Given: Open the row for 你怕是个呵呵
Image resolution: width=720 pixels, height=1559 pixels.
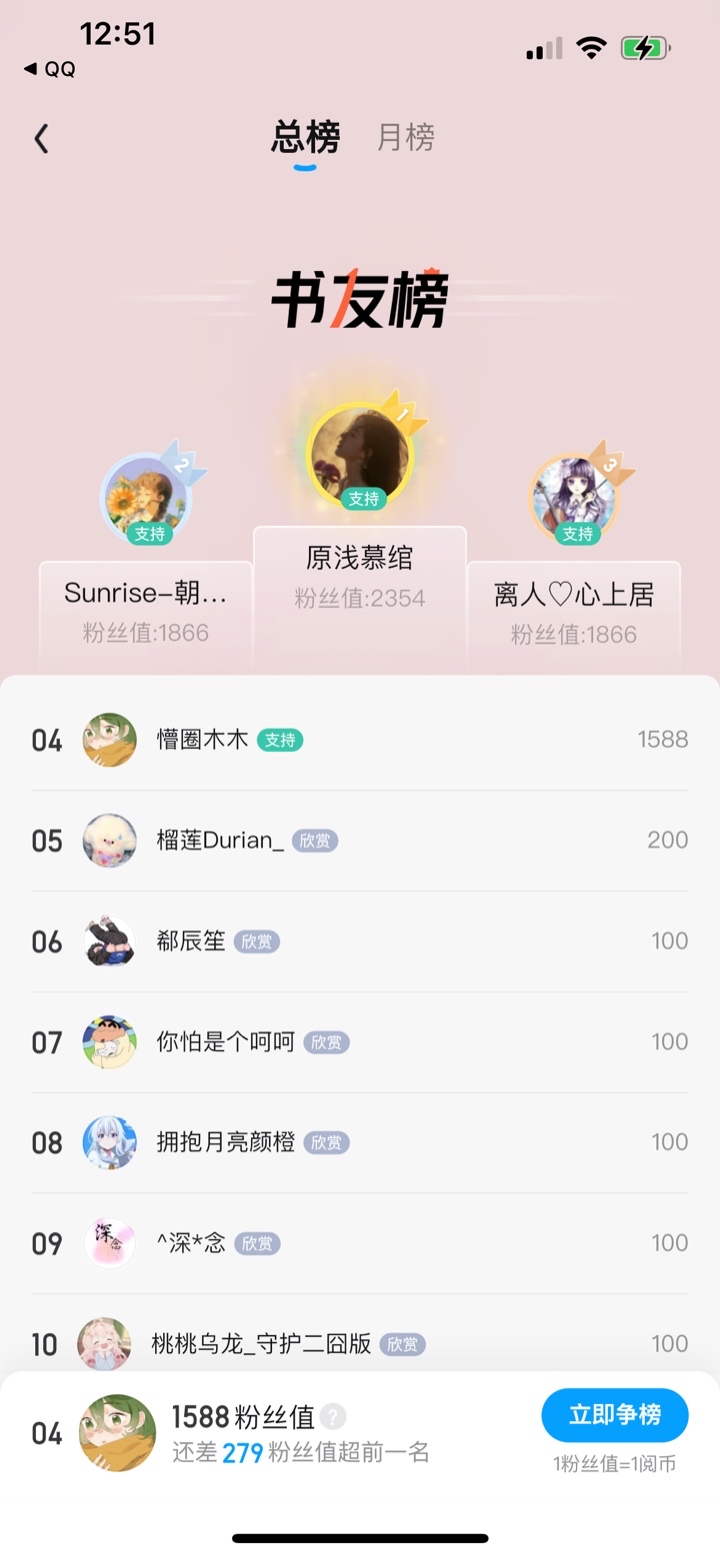Looking at the screenshot, I should coord(360,1042).
